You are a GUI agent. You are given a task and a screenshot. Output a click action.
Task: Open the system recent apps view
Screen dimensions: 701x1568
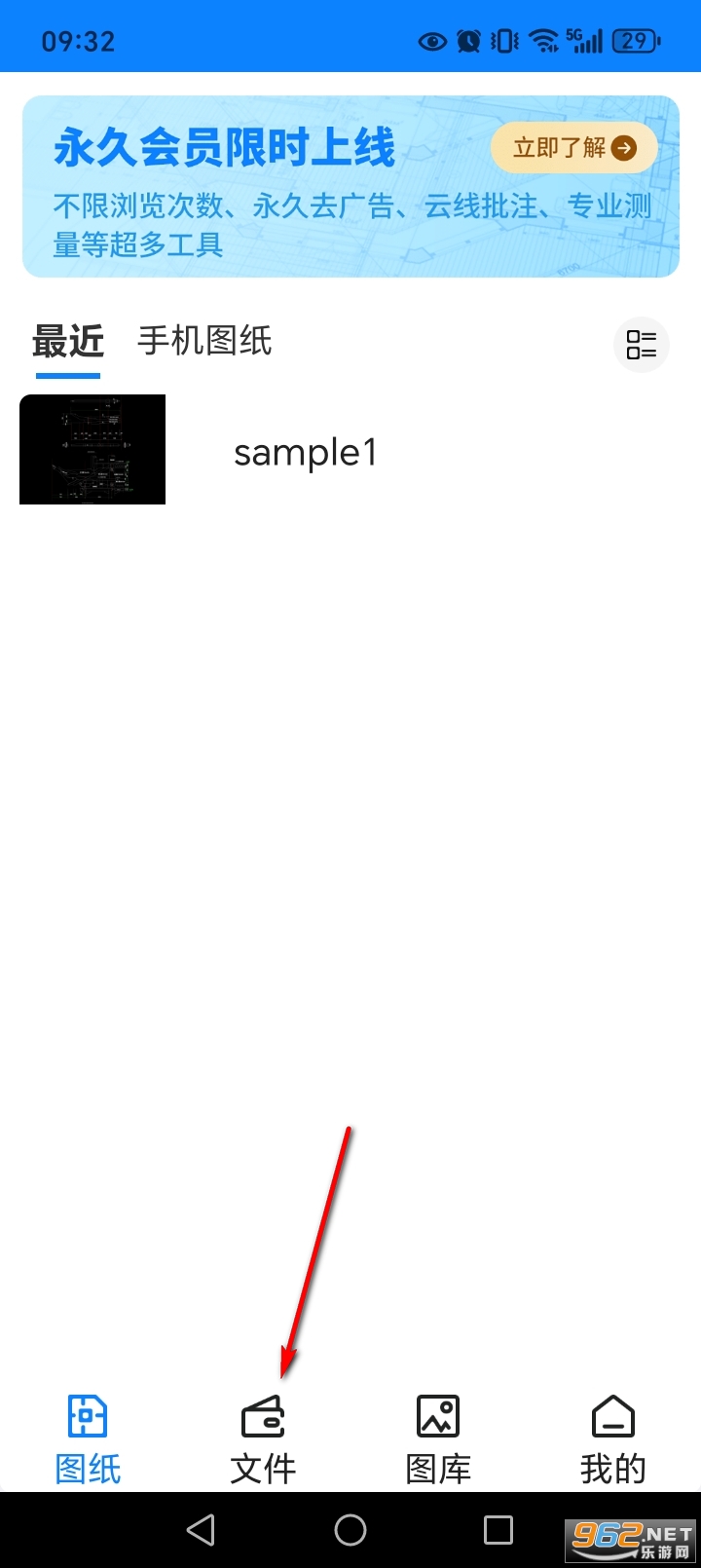click(x=498, y=1530)
